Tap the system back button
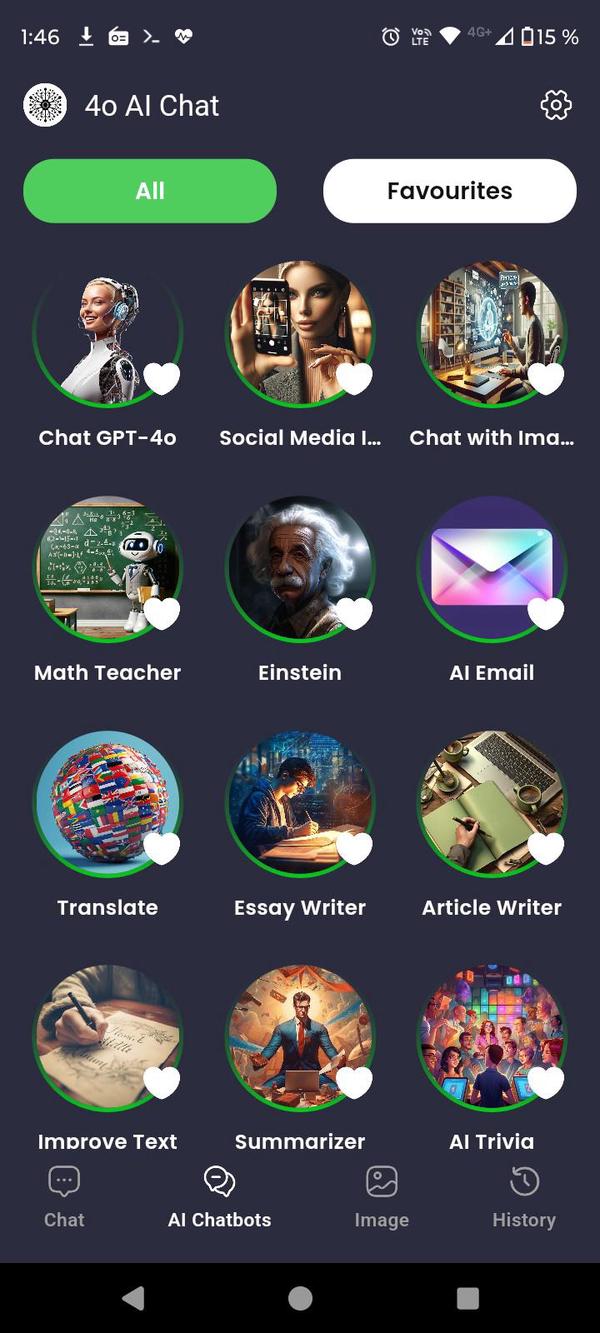 point(132,1297)
